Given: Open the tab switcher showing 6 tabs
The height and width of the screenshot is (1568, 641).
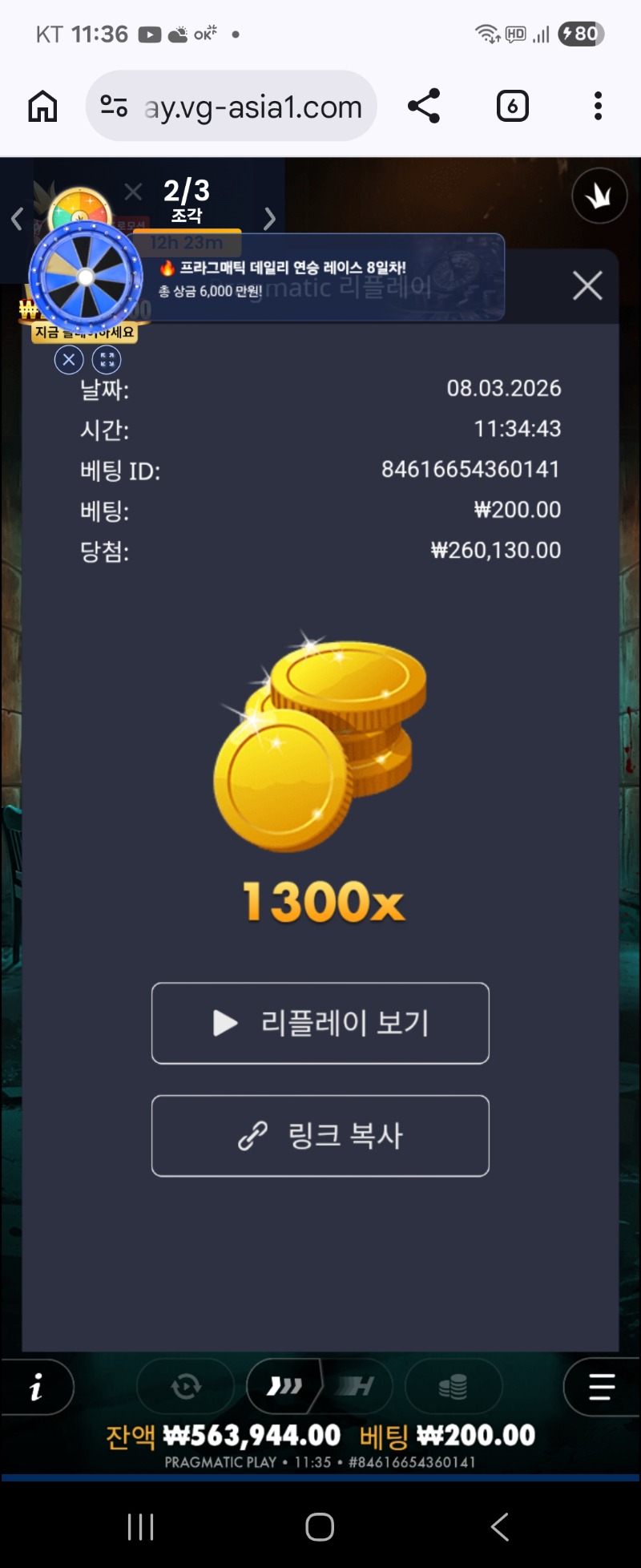Looking at the screenshot, I should tap(512, 106).
